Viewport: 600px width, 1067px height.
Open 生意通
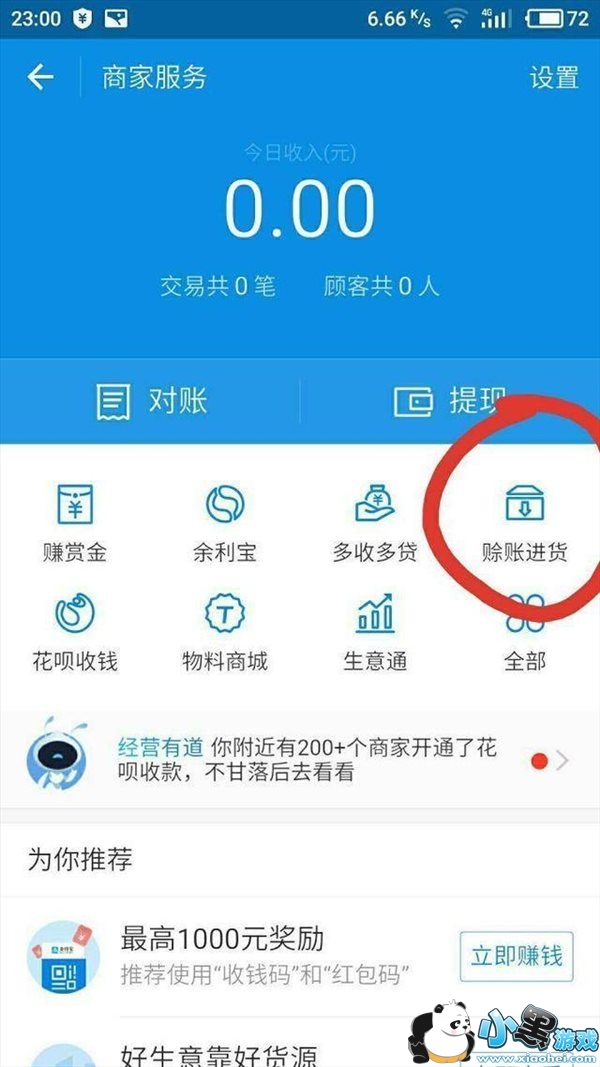[x=375, y=632]
